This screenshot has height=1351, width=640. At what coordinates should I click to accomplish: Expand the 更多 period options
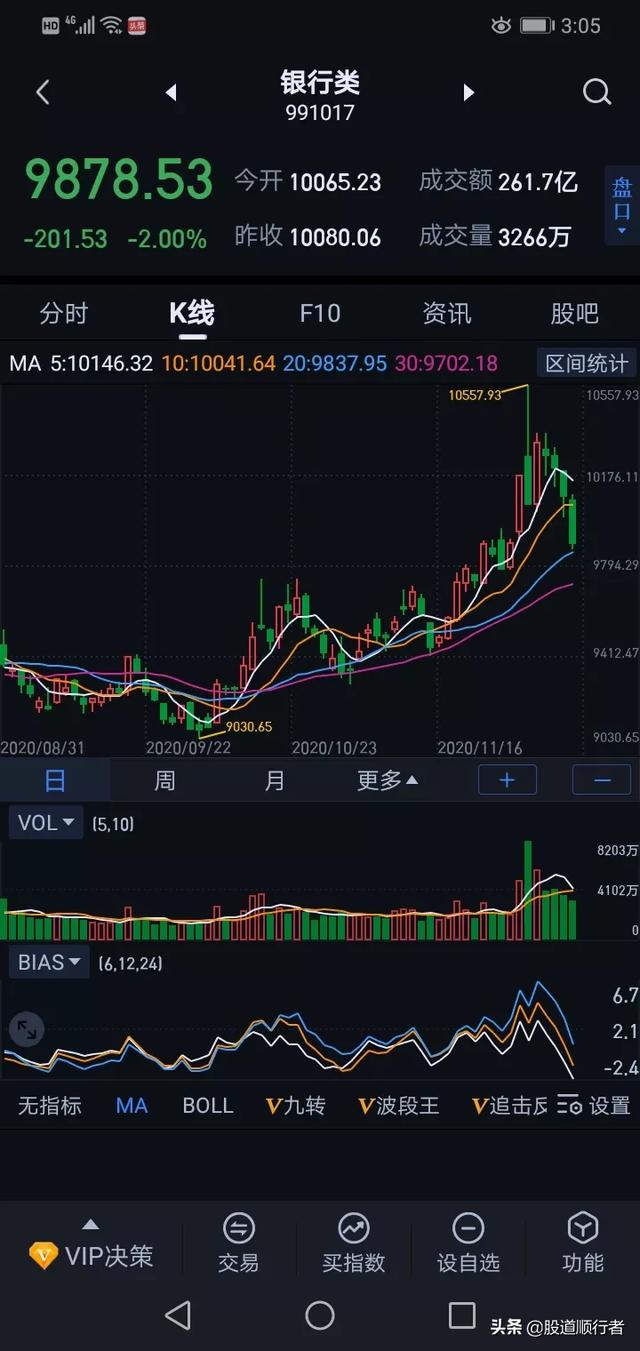(x=387, y=780)
